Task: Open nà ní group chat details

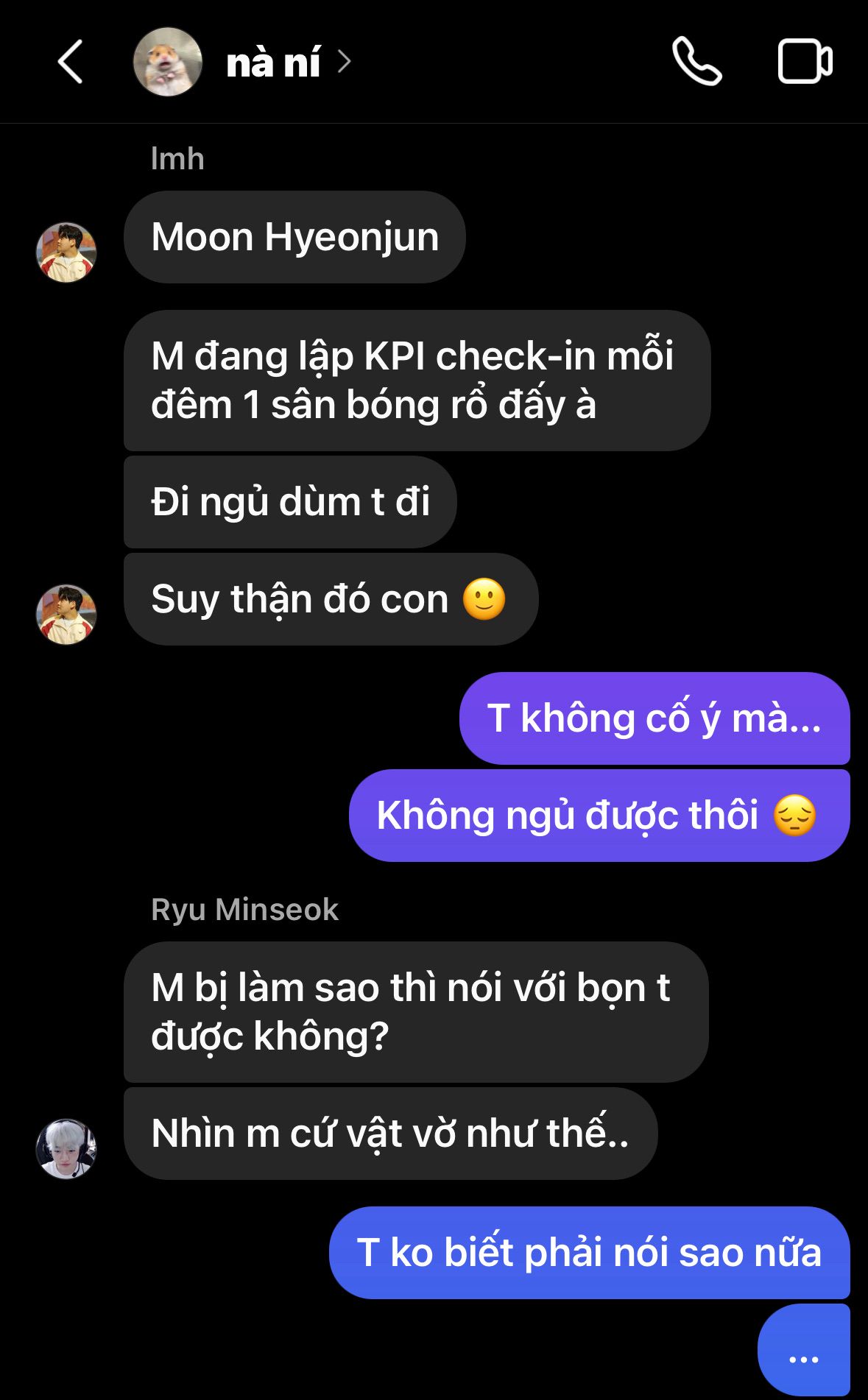Action: tap(287, 63)
